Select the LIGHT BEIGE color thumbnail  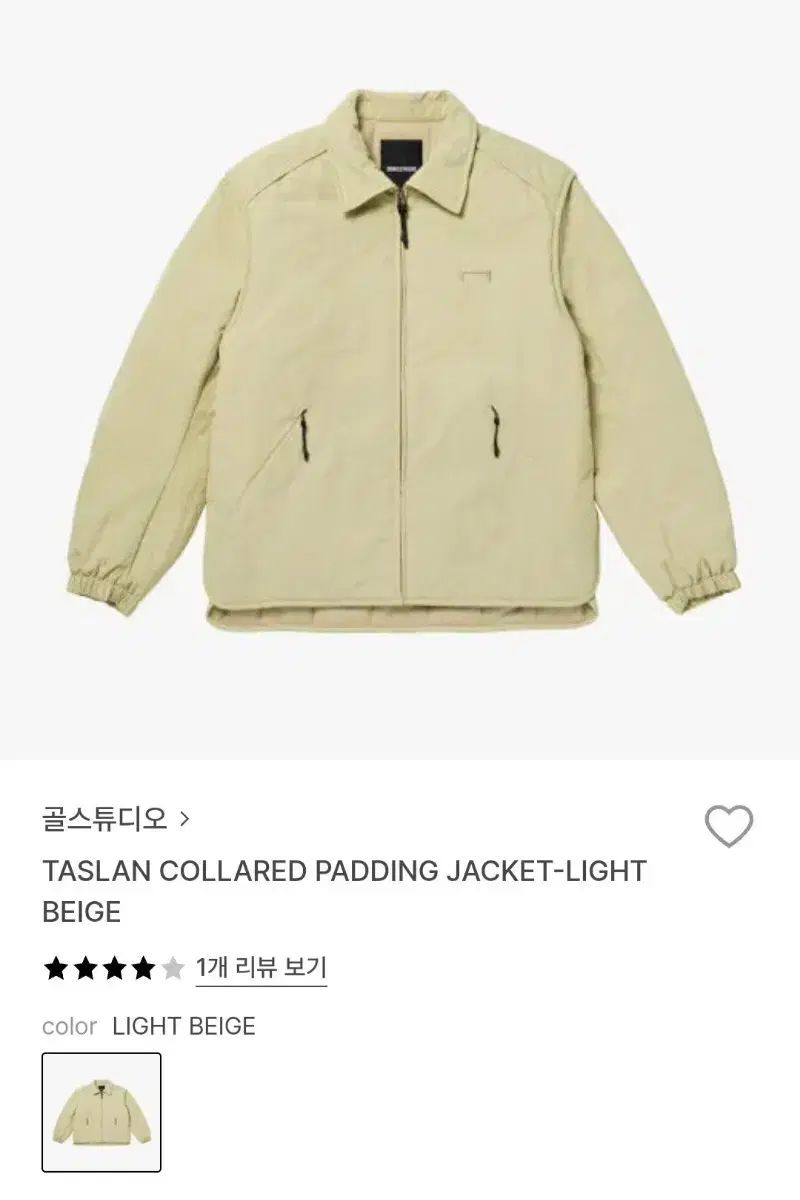coord(101,1111)
